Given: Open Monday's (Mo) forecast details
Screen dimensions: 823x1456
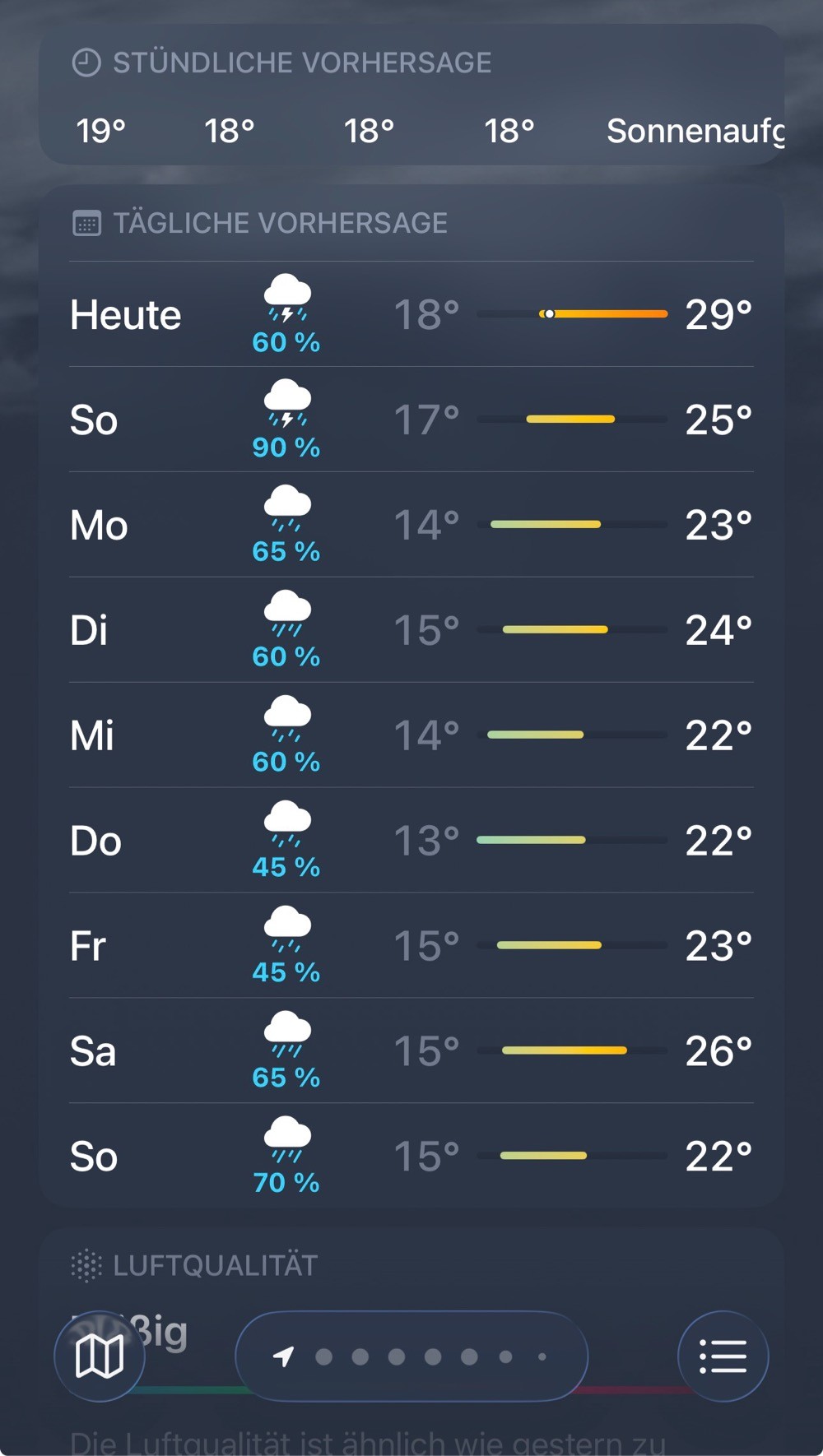Looking at the screenshot, I should tap(411, 525).
